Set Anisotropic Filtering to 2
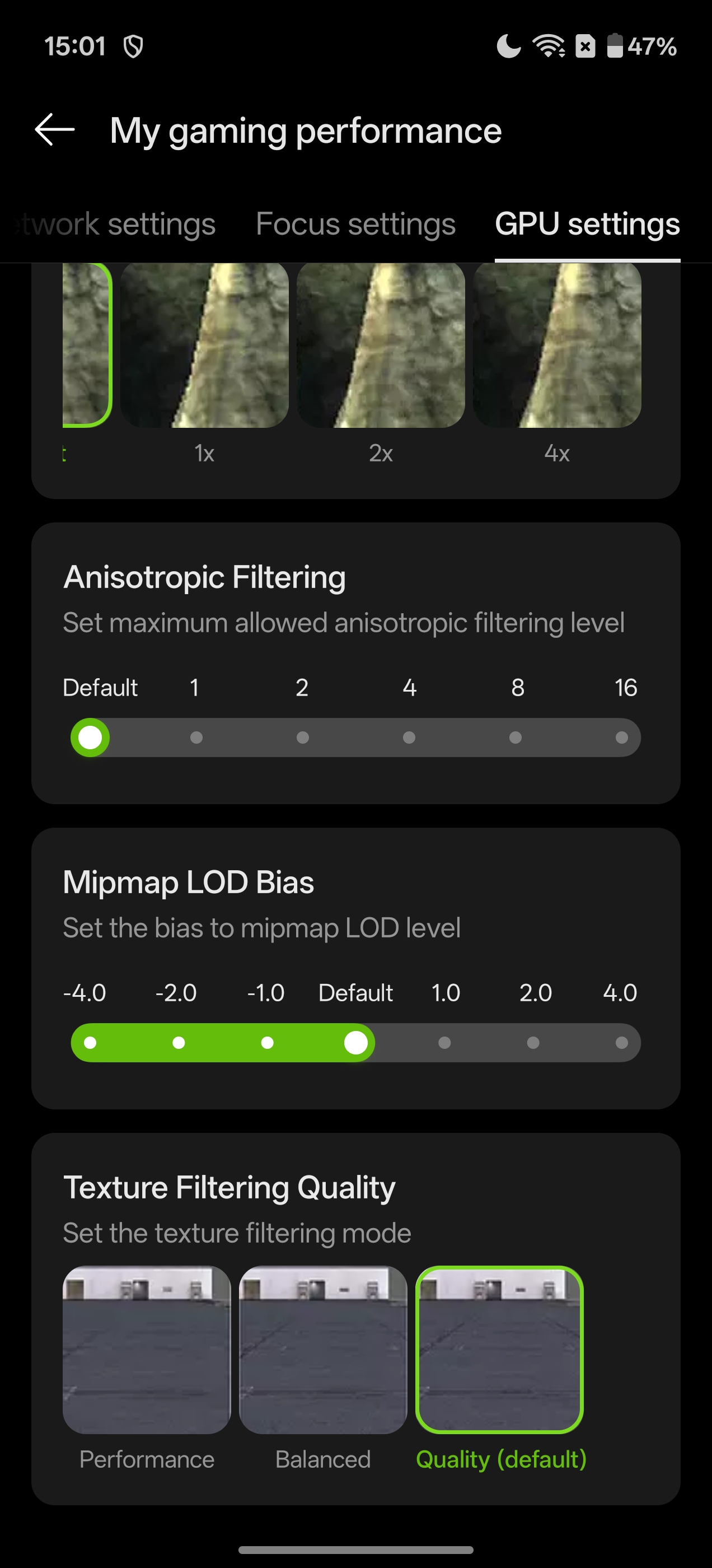The width and height of the screenshot is (712, 1568). [x=302, y=738]
